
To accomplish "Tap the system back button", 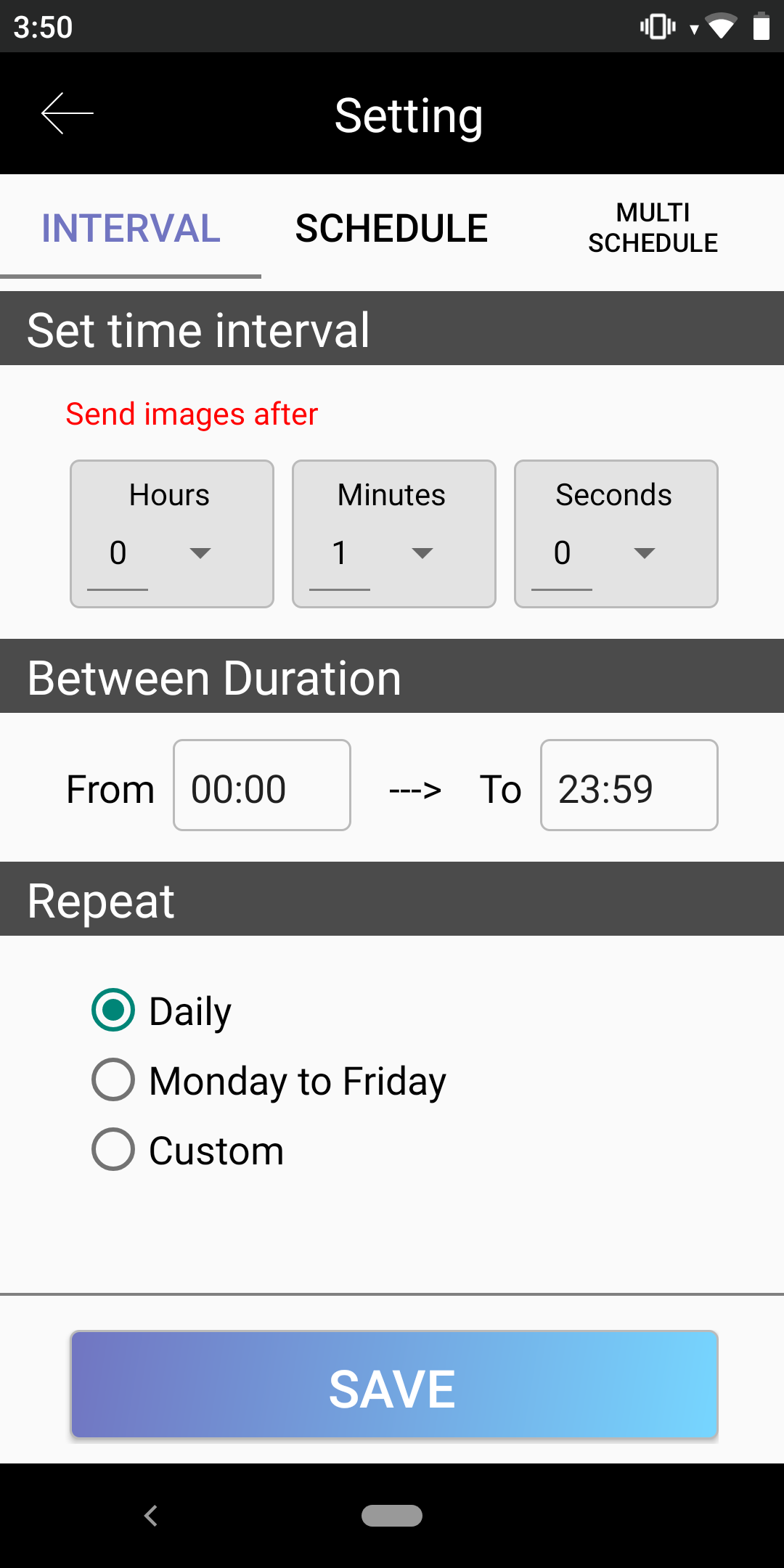I will click(x=151, y=1516).
